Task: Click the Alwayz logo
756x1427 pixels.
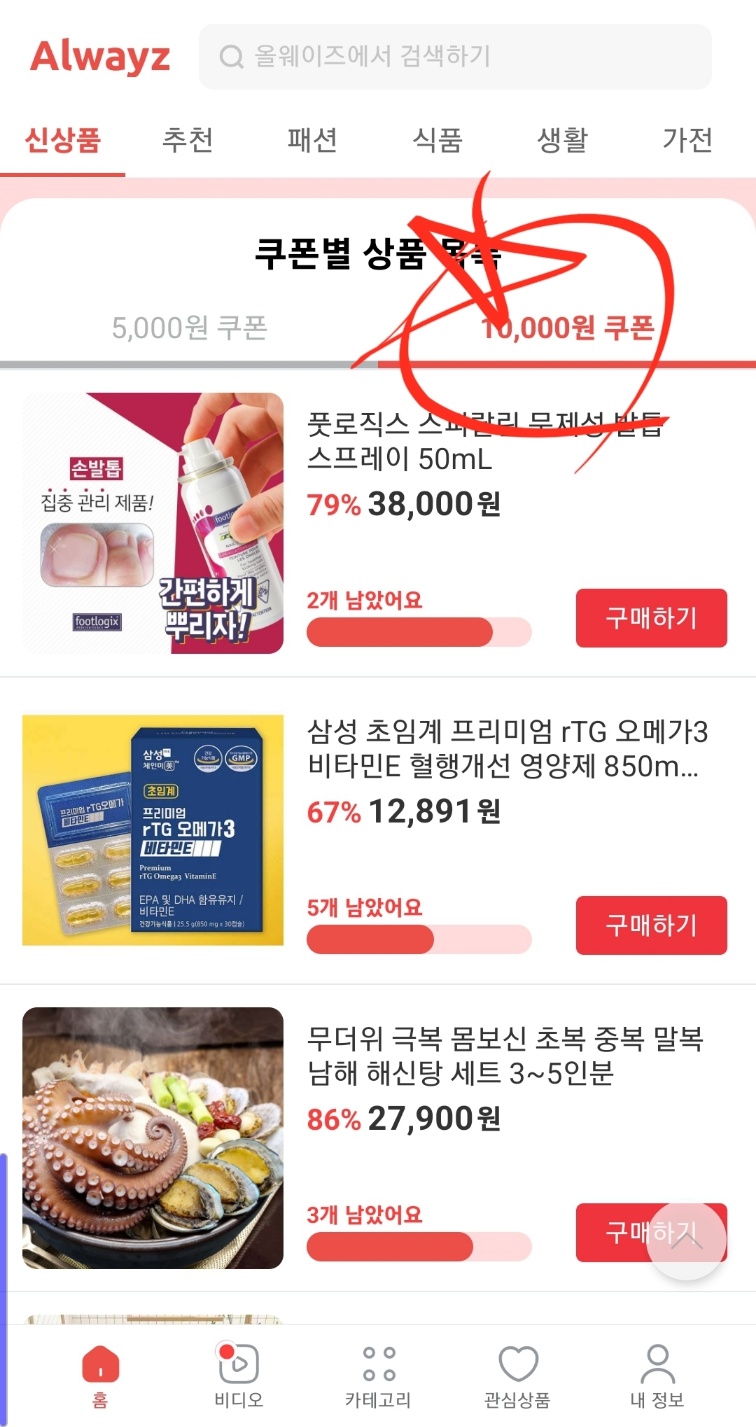Action: point(101,57)
